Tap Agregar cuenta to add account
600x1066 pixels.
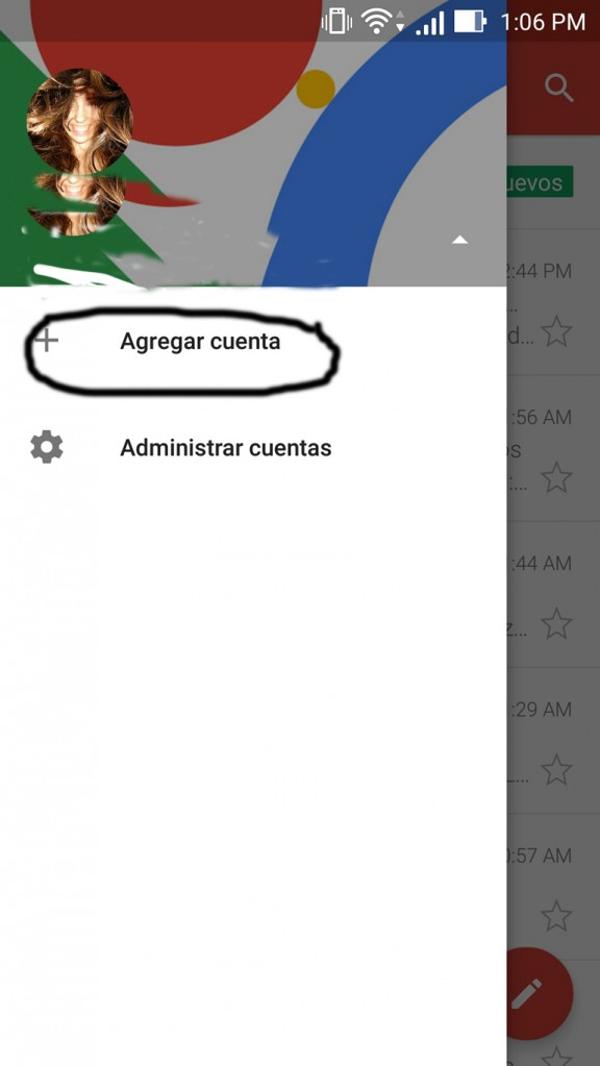click(199, 342)
